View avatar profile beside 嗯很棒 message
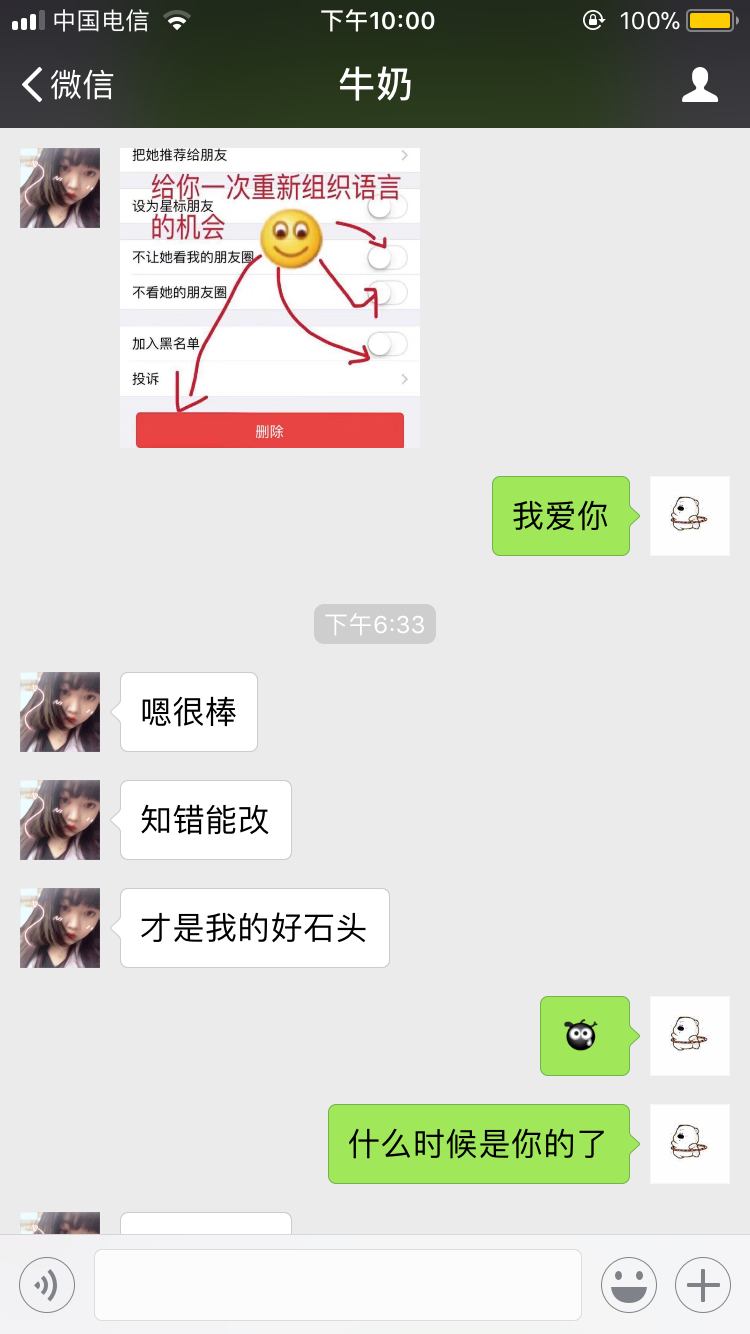Viewport: 750px width, 1334px height. coord(60,712)
